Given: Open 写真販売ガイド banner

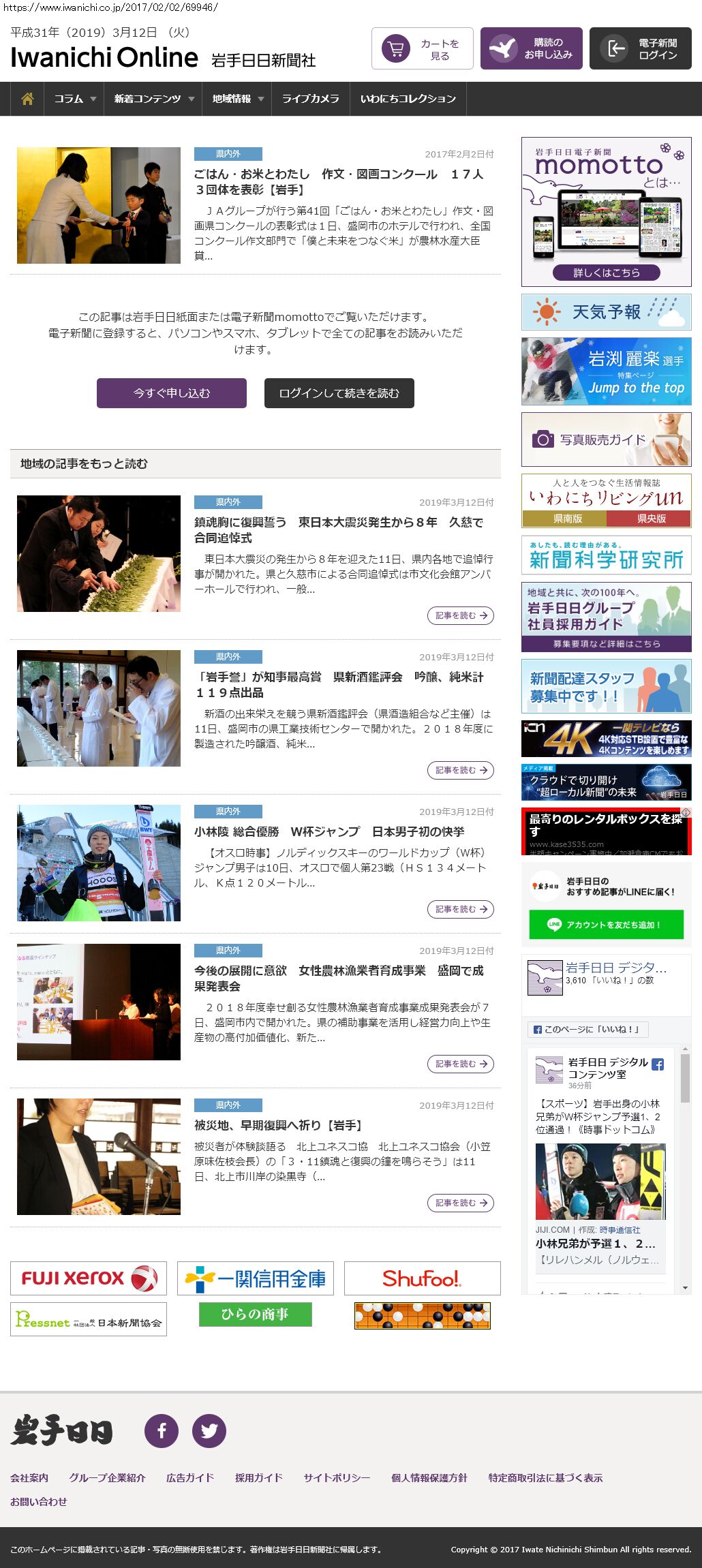Looking at the screenshot, I should pos(606,440).
